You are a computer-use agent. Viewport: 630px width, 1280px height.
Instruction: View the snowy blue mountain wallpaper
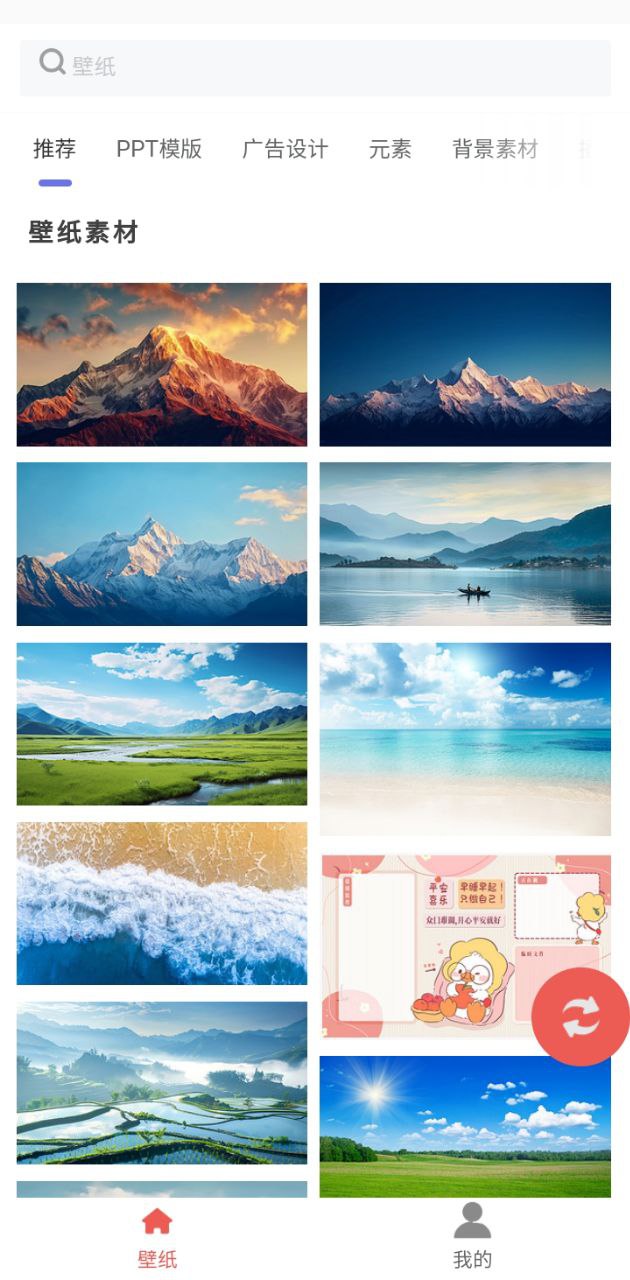point(162,544)
